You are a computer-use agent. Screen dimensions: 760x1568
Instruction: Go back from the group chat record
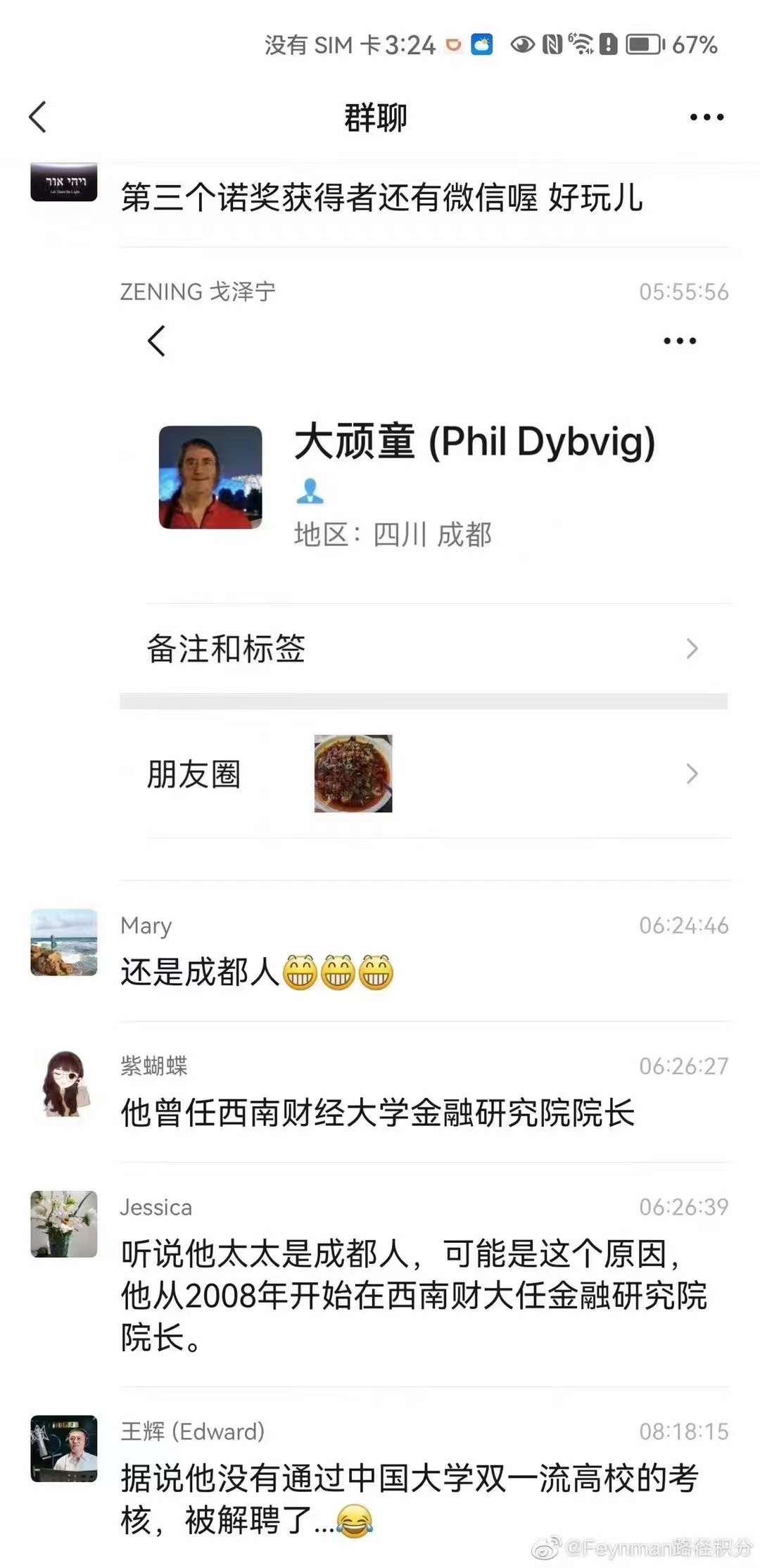pos(38,117)
